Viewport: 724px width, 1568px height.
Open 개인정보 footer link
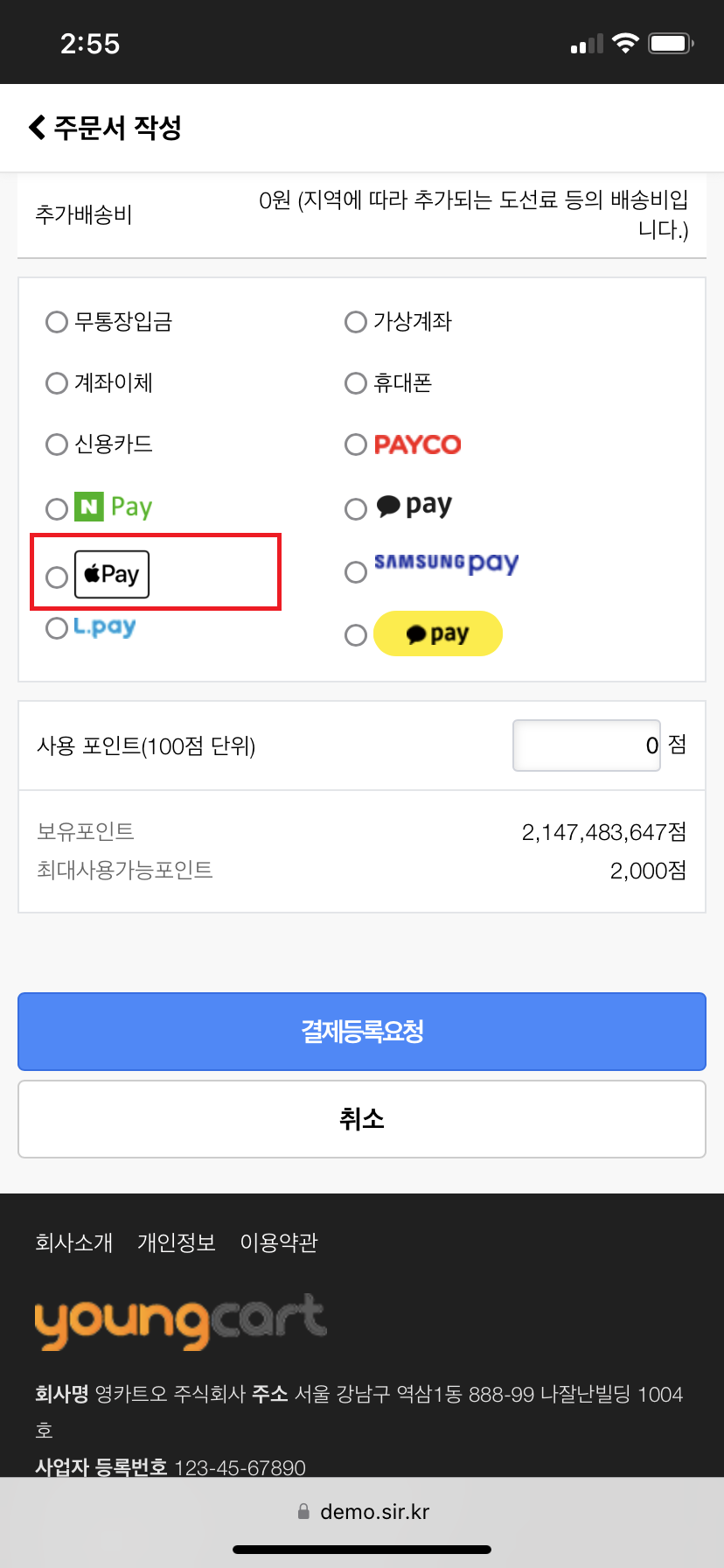[x=177, y=1242]
